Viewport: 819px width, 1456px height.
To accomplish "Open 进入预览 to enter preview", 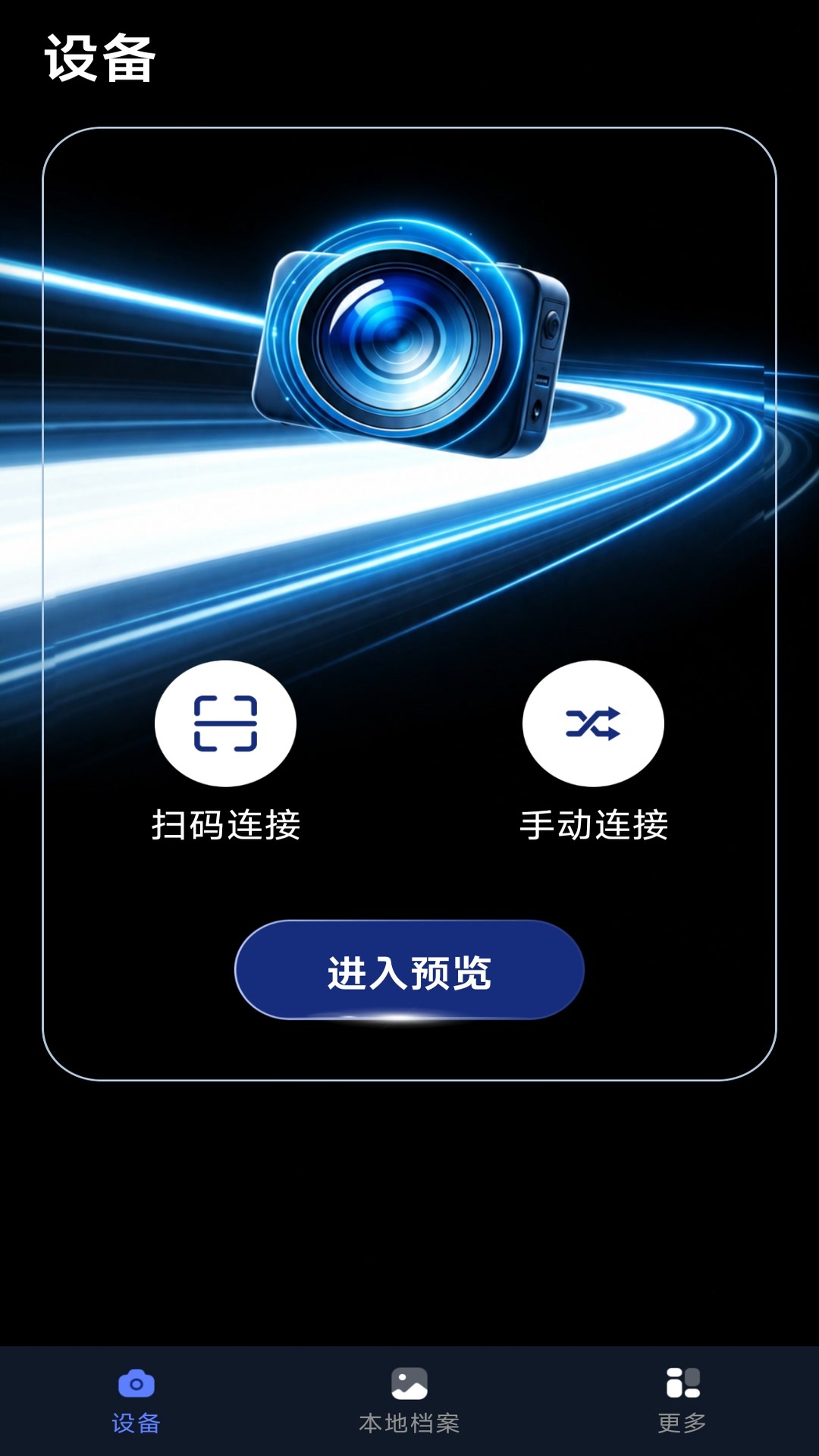I will [409, 971].
